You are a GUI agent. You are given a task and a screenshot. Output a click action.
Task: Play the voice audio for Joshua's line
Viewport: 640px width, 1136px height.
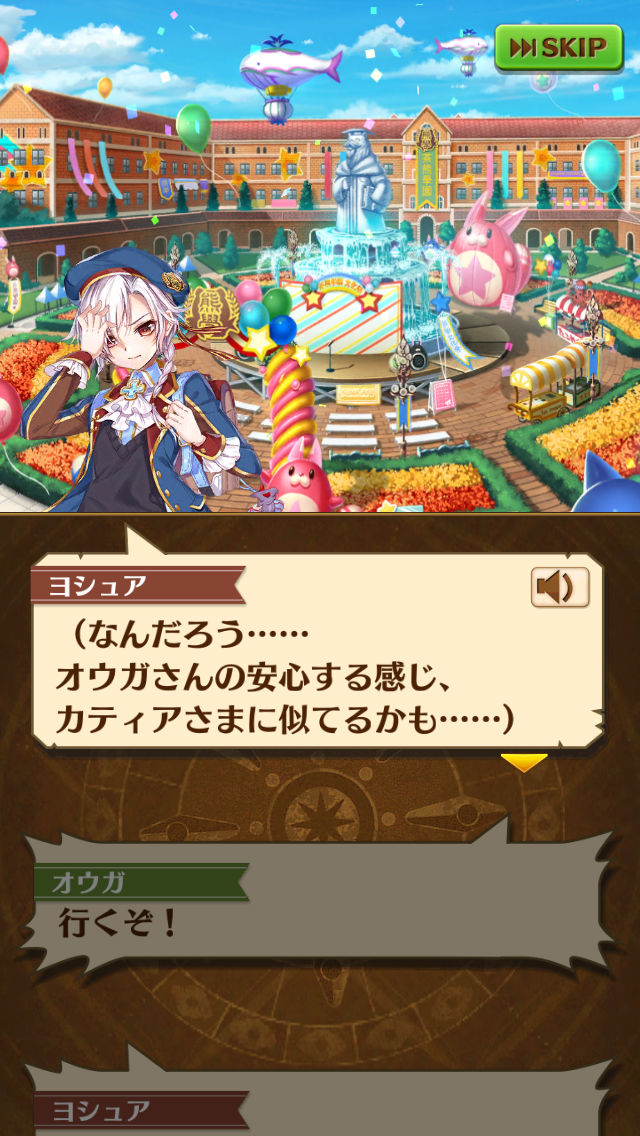(x=560, y=588)
